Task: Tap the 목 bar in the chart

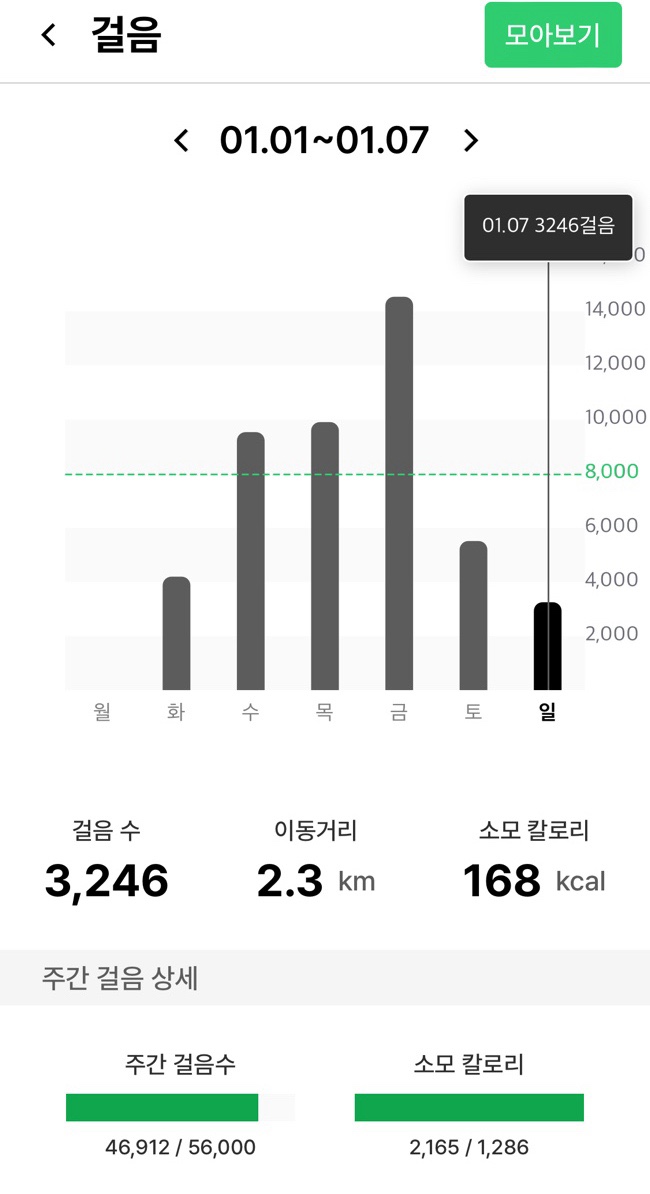Action: click(x=325, y=556)
